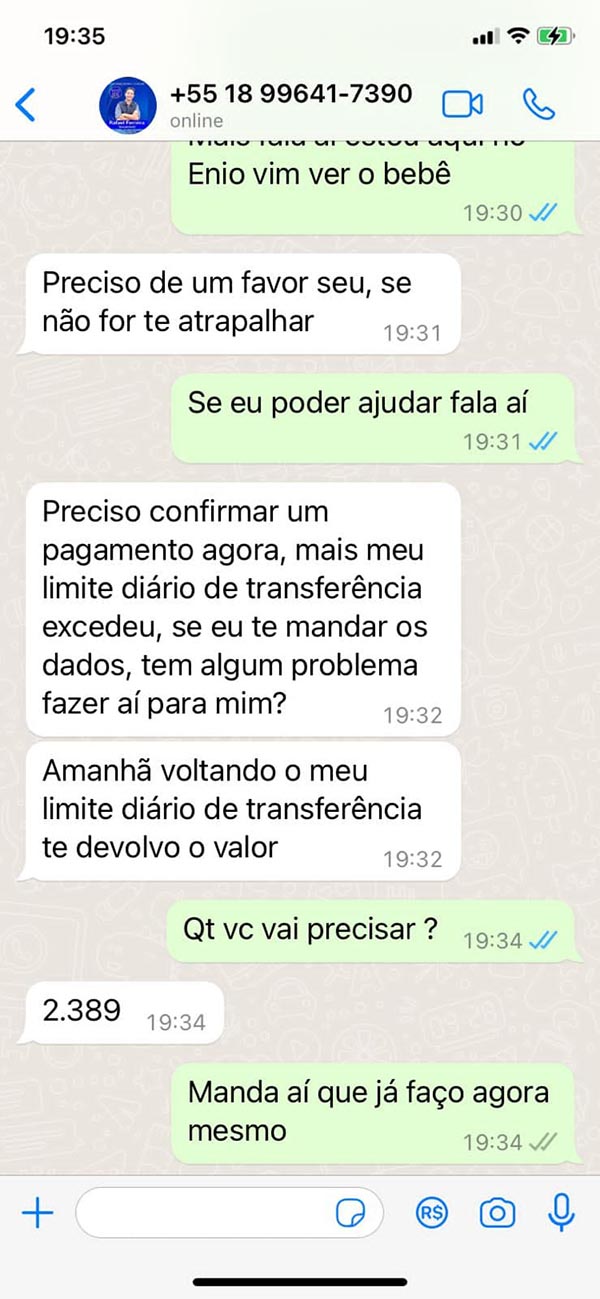Open the sticker picker

(x=350, y=1213)
